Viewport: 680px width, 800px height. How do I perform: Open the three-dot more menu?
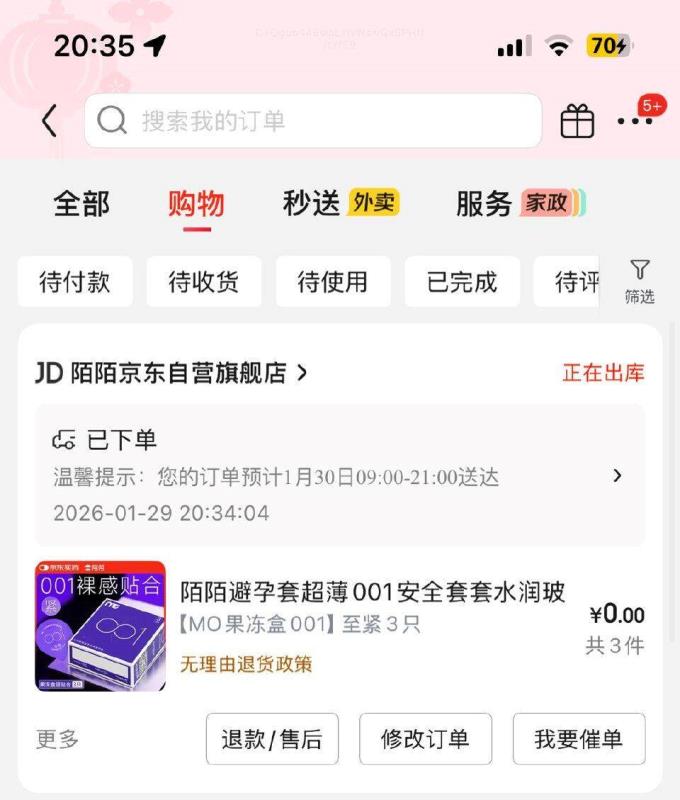[634, 121]
